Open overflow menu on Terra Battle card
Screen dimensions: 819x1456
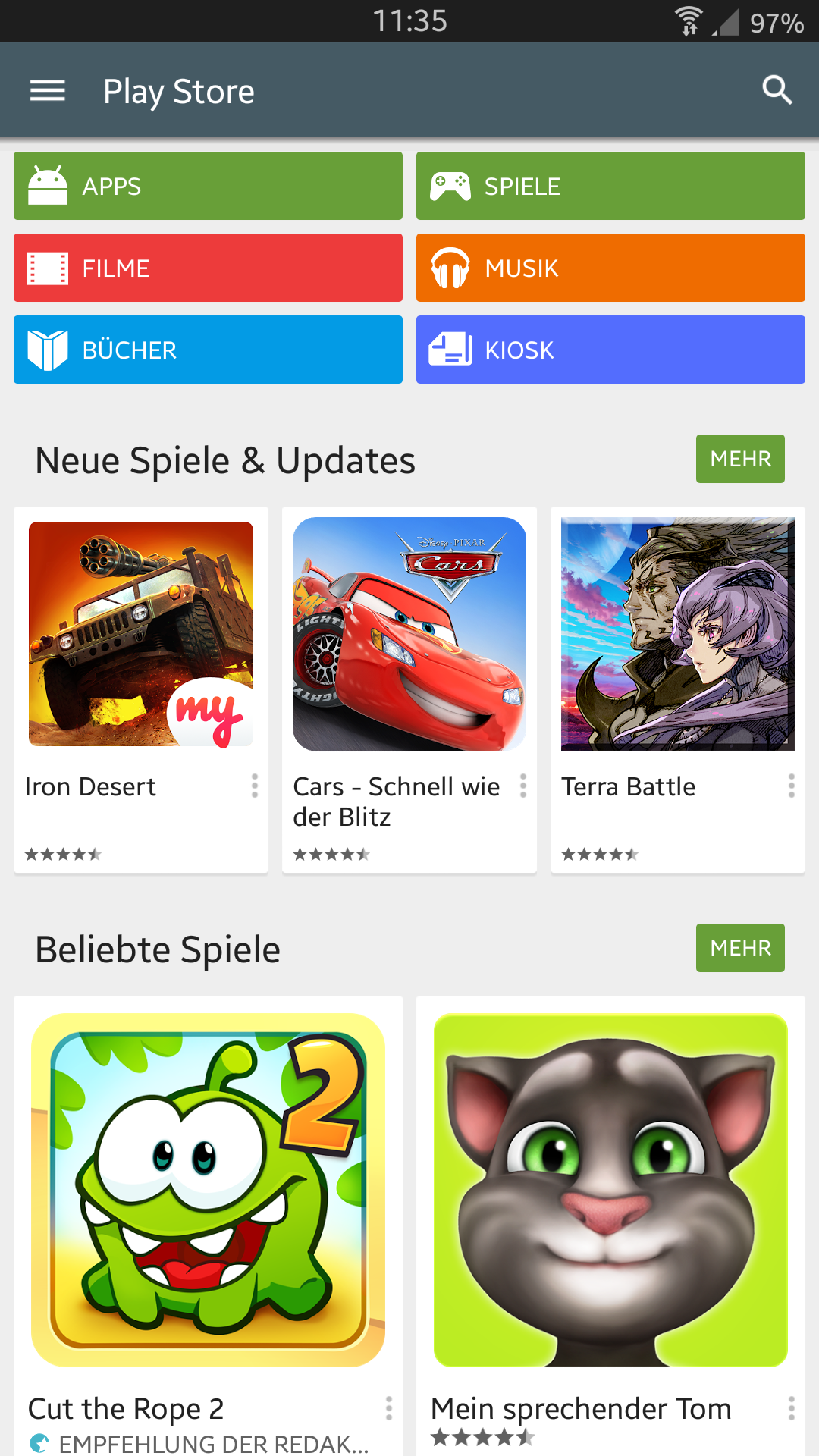tap(792, 786)
